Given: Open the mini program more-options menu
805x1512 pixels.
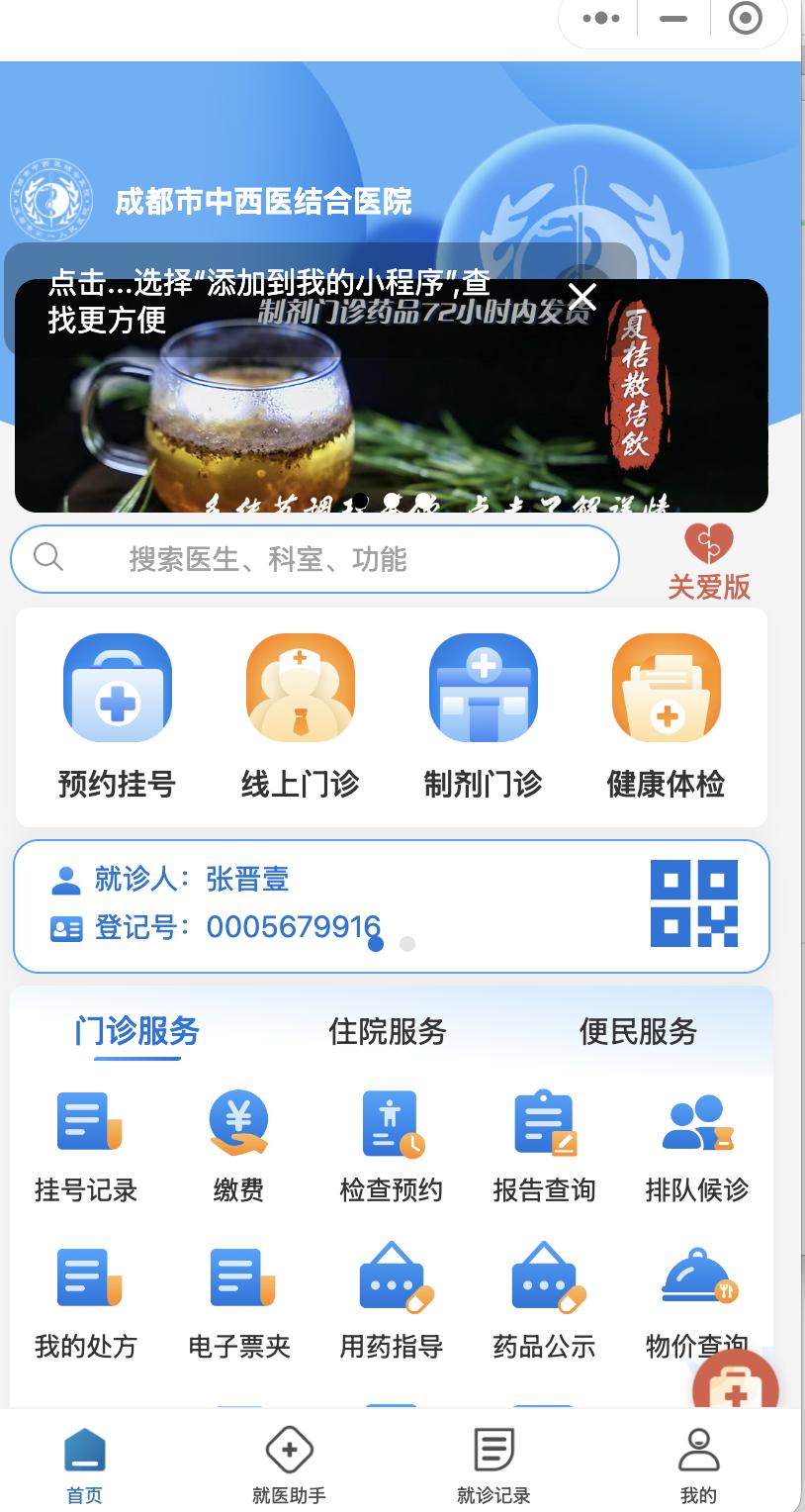Looking at the screenshot, I should pyautogui.click(x=601, y=19).
